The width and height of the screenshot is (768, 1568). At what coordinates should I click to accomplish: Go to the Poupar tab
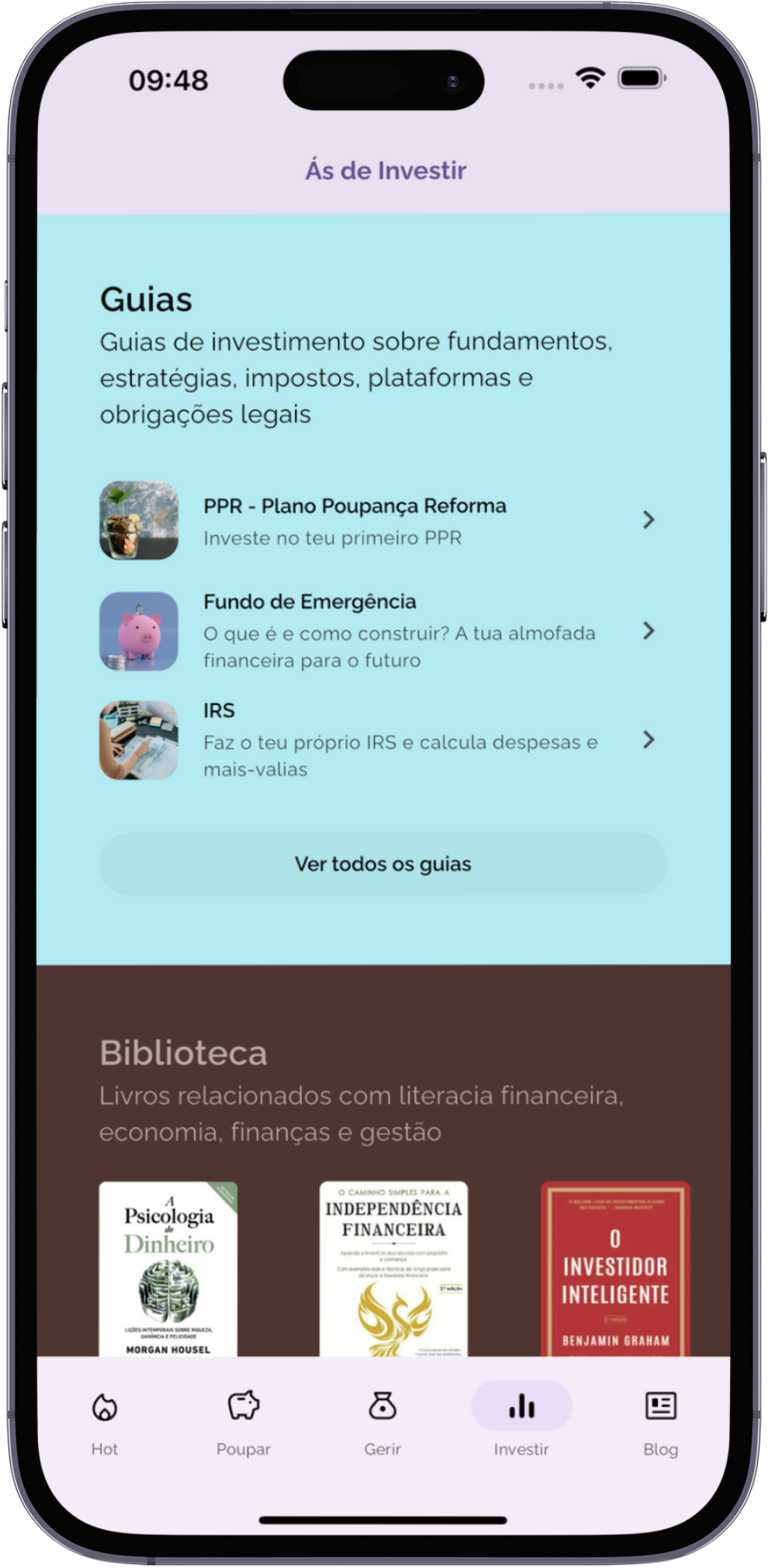(243, 1422)
